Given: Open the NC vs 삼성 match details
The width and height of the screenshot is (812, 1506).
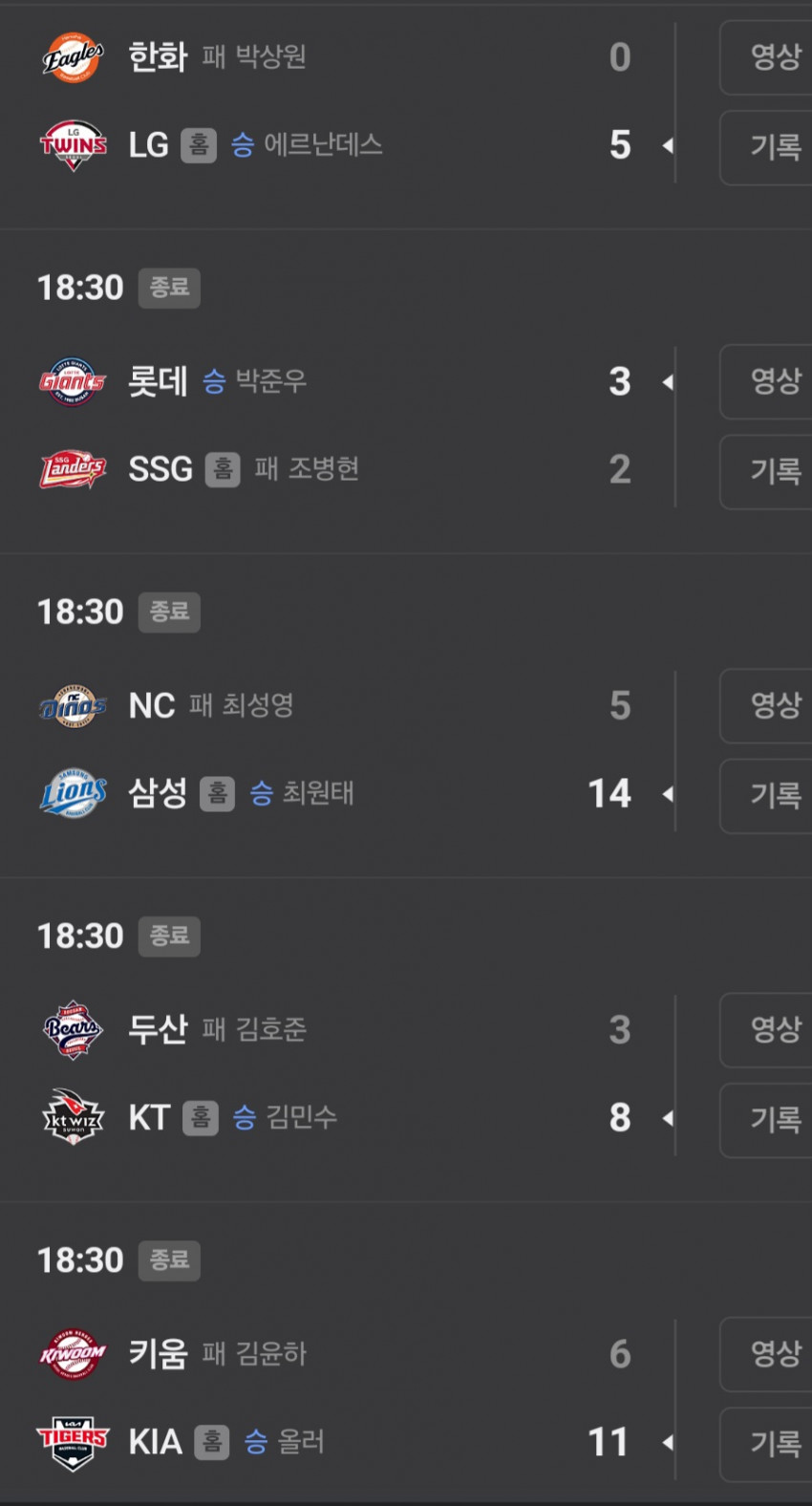Looking at the screenshot, I should 353,749.
